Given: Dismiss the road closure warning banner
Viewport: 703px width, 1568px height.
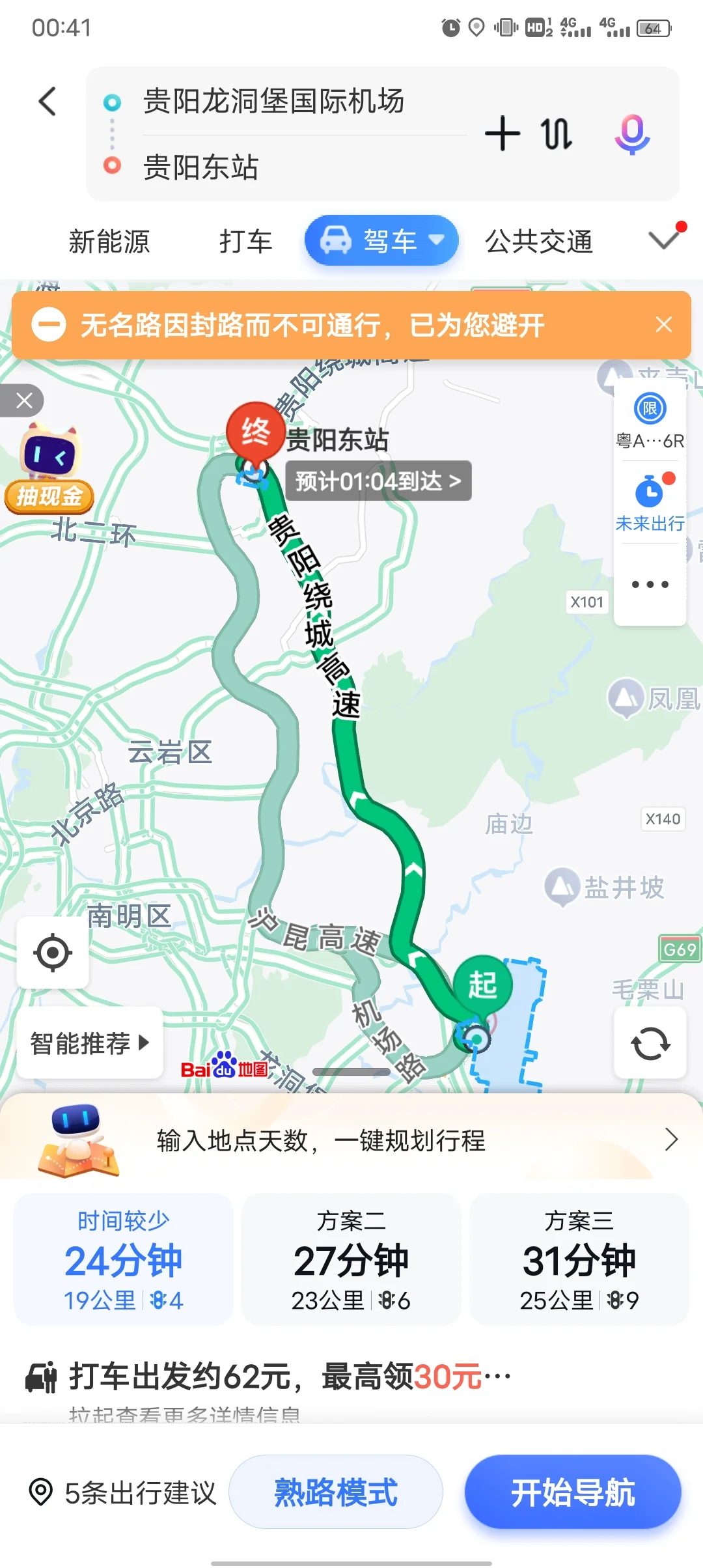Looking at the screenshot, I should (x=663, y=324).
